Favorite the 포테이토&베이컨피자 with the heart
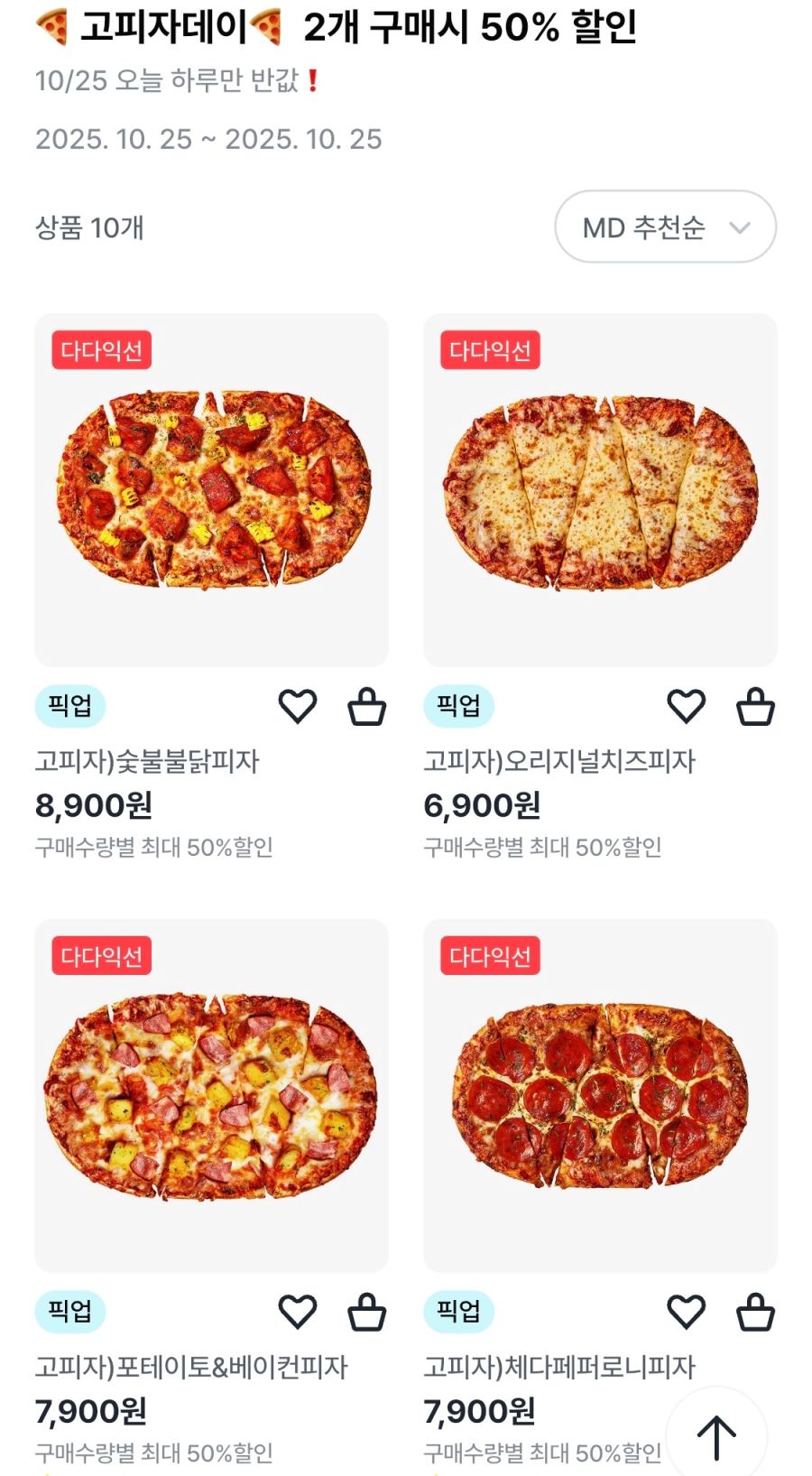 297,1312
